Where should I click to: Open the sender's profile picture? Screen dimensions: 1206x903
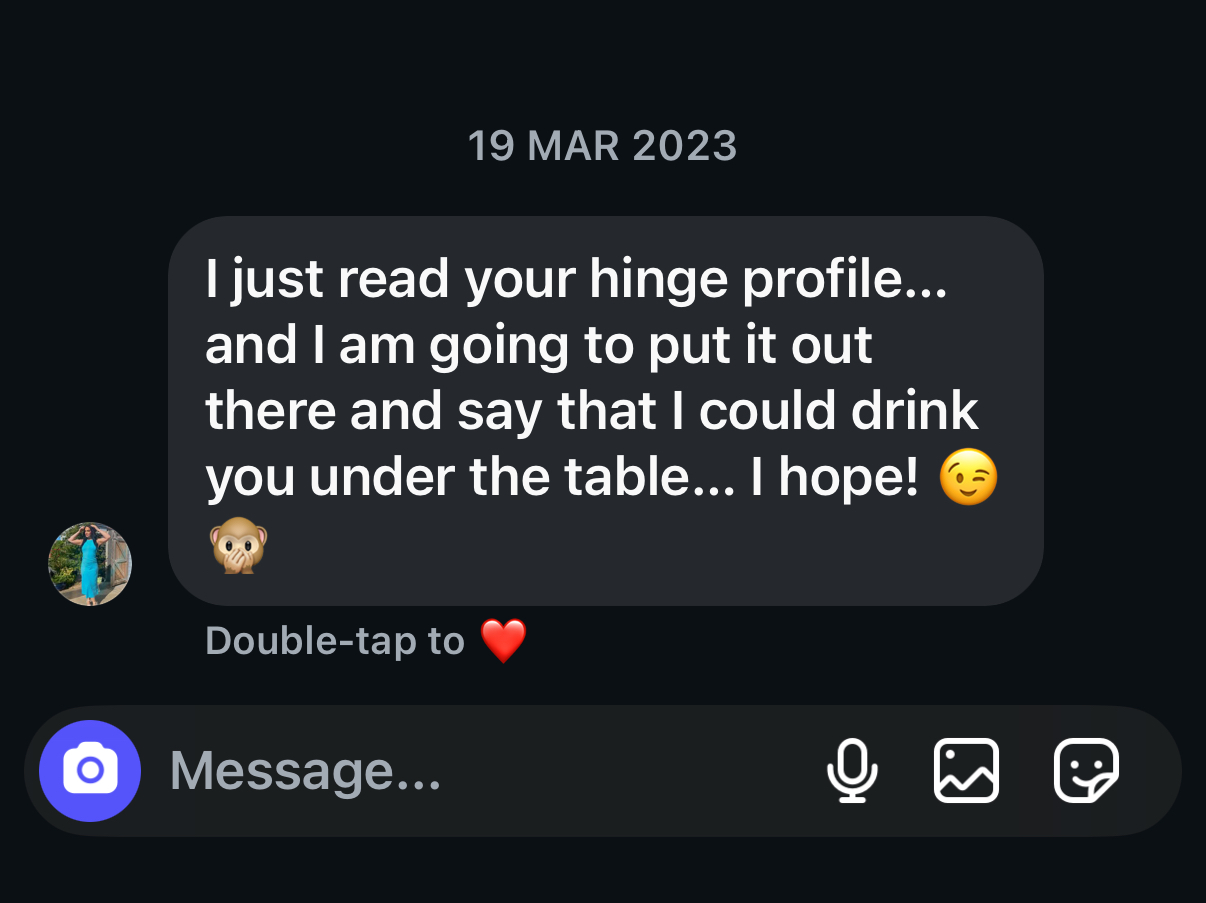tap(90, 564)
